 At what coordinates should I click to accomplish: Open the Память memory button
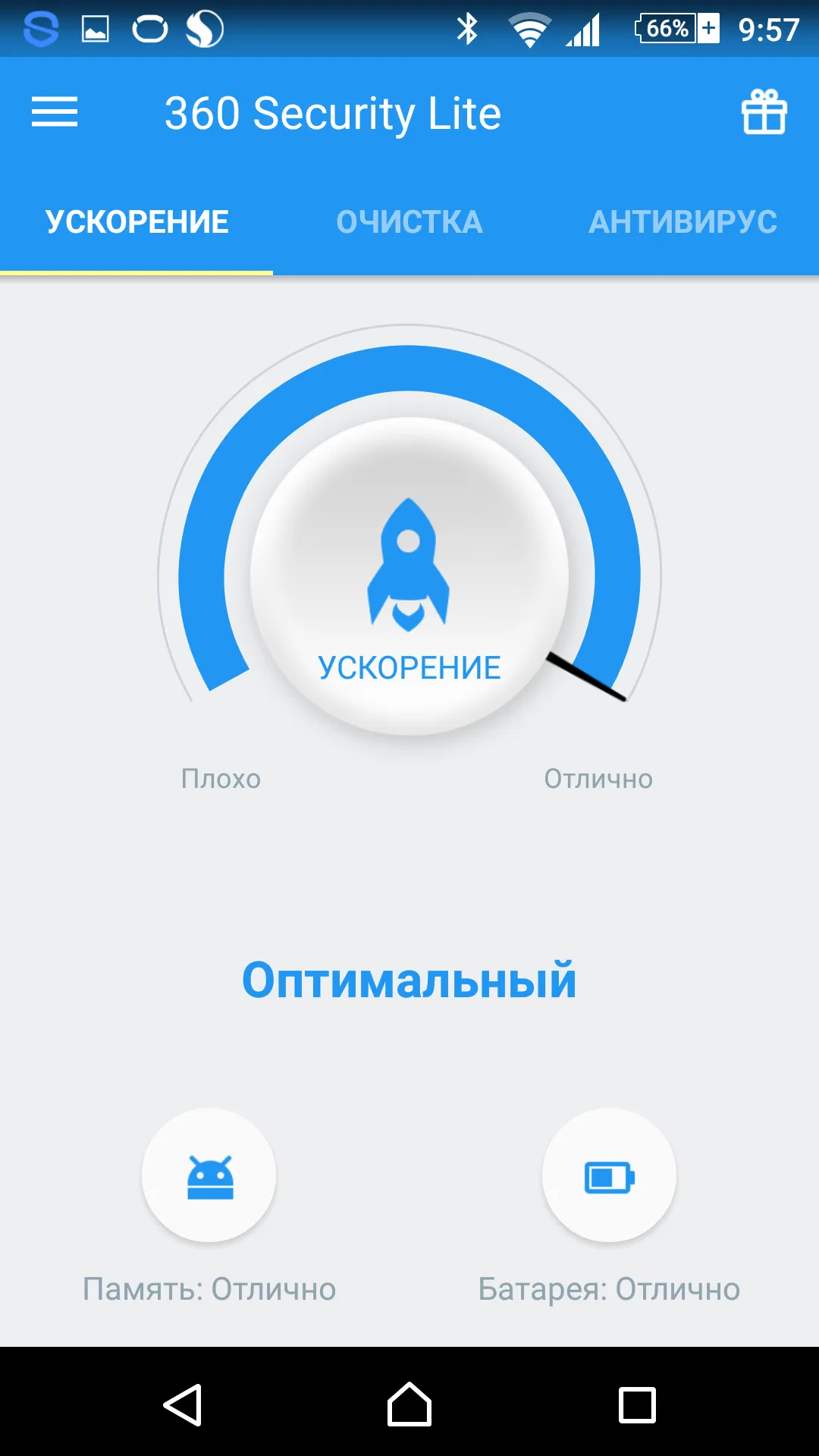coord(209,1175)
